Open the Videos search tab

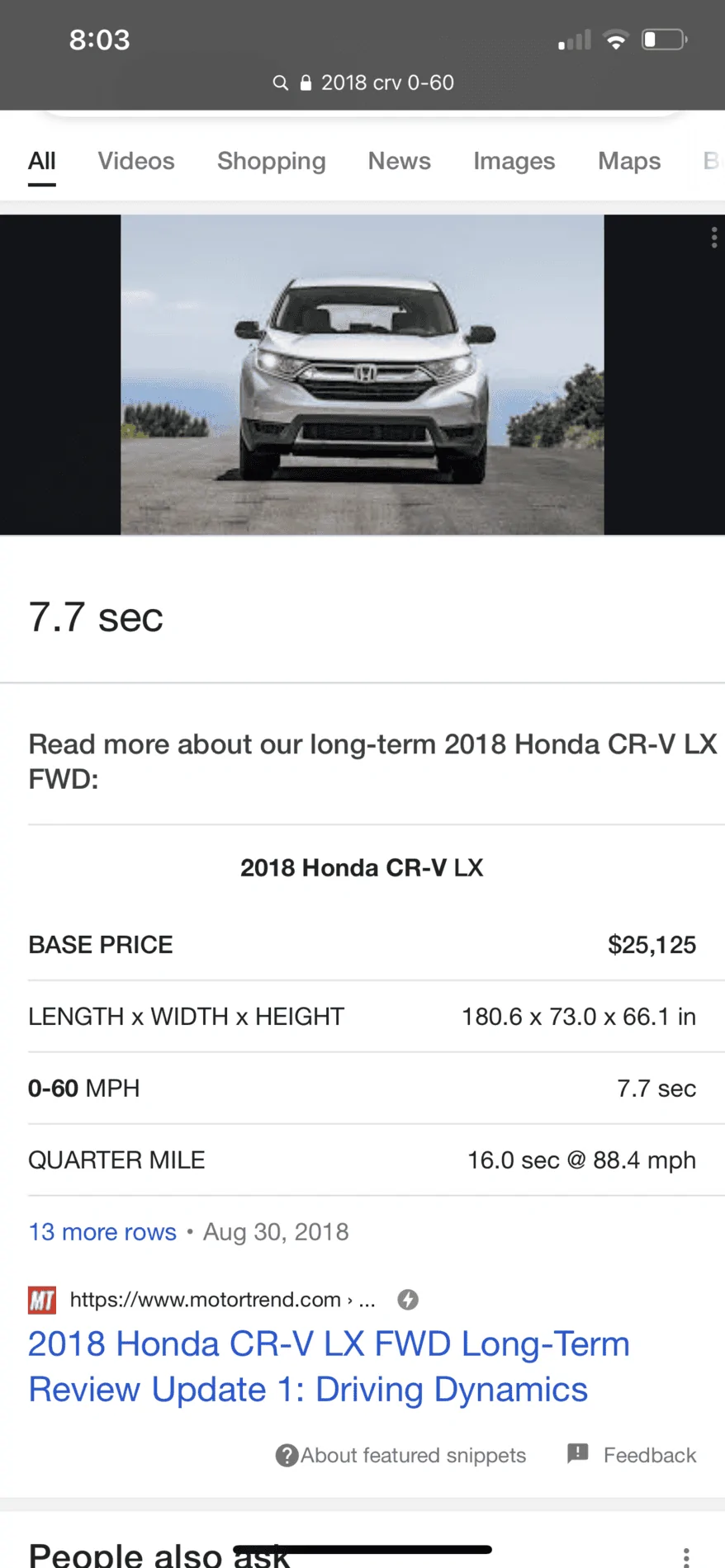(x=135, y=161)
